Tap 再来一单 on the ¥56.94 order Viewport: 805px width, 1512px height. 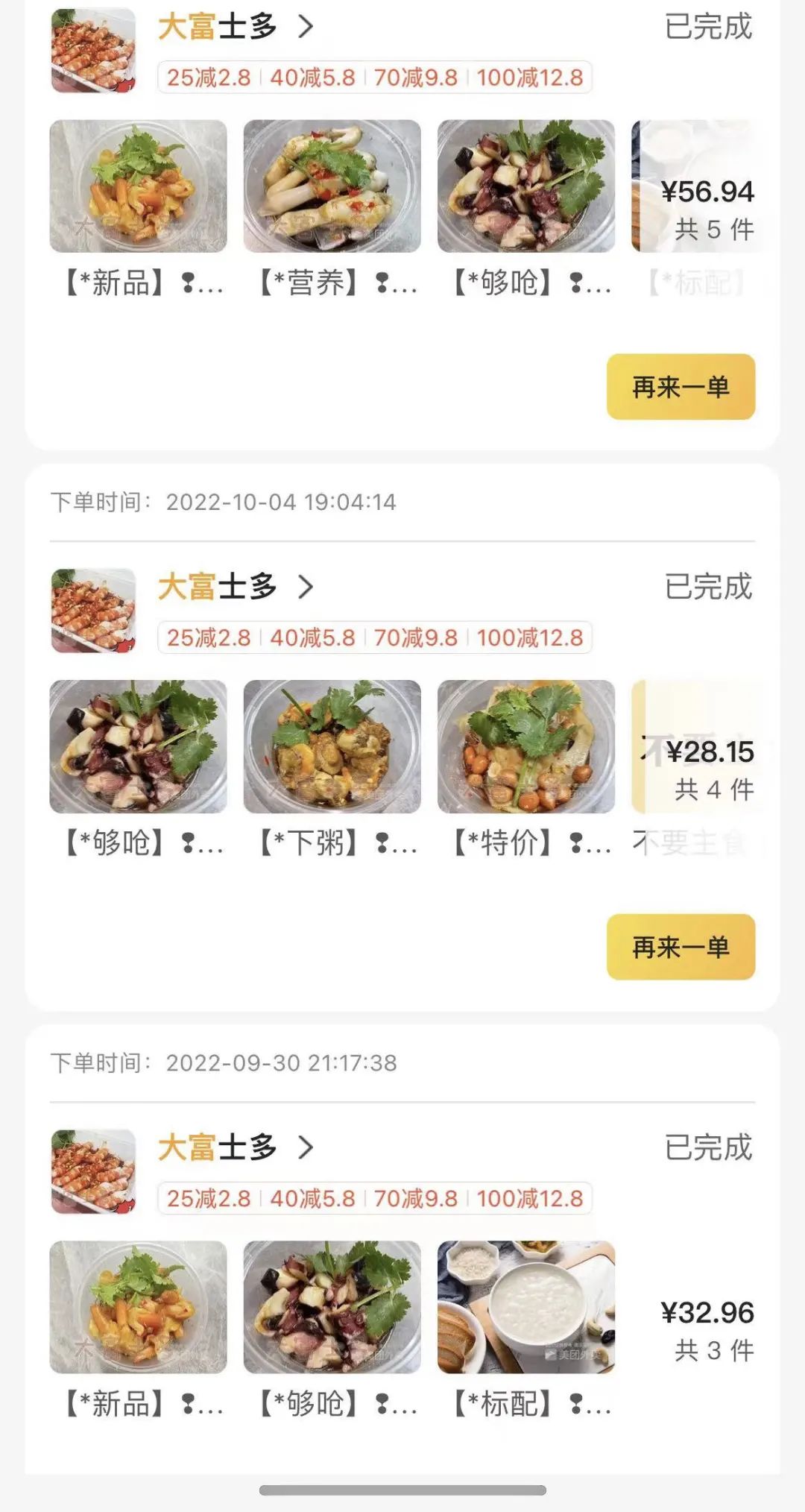679,387
